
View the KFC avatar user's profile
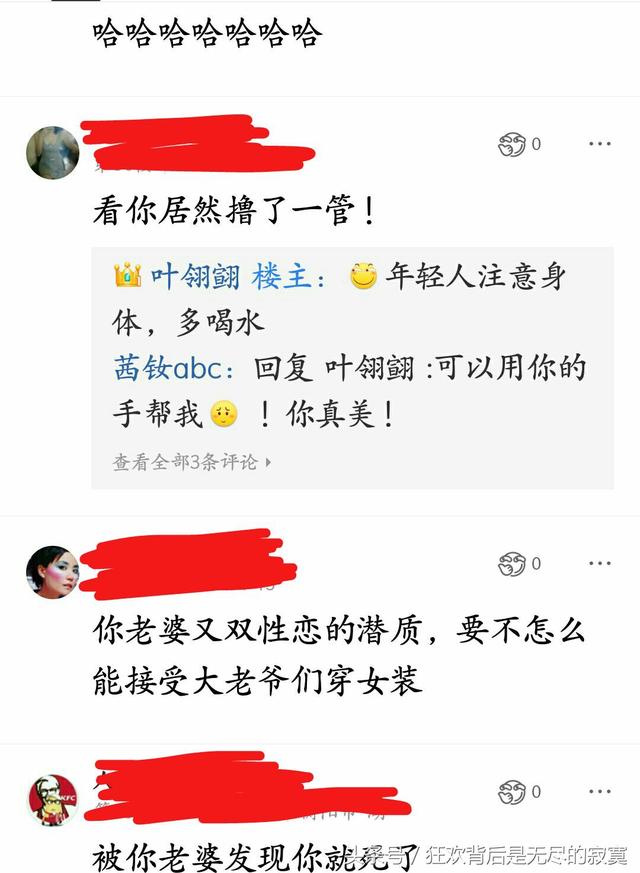(x=52, y=800)
